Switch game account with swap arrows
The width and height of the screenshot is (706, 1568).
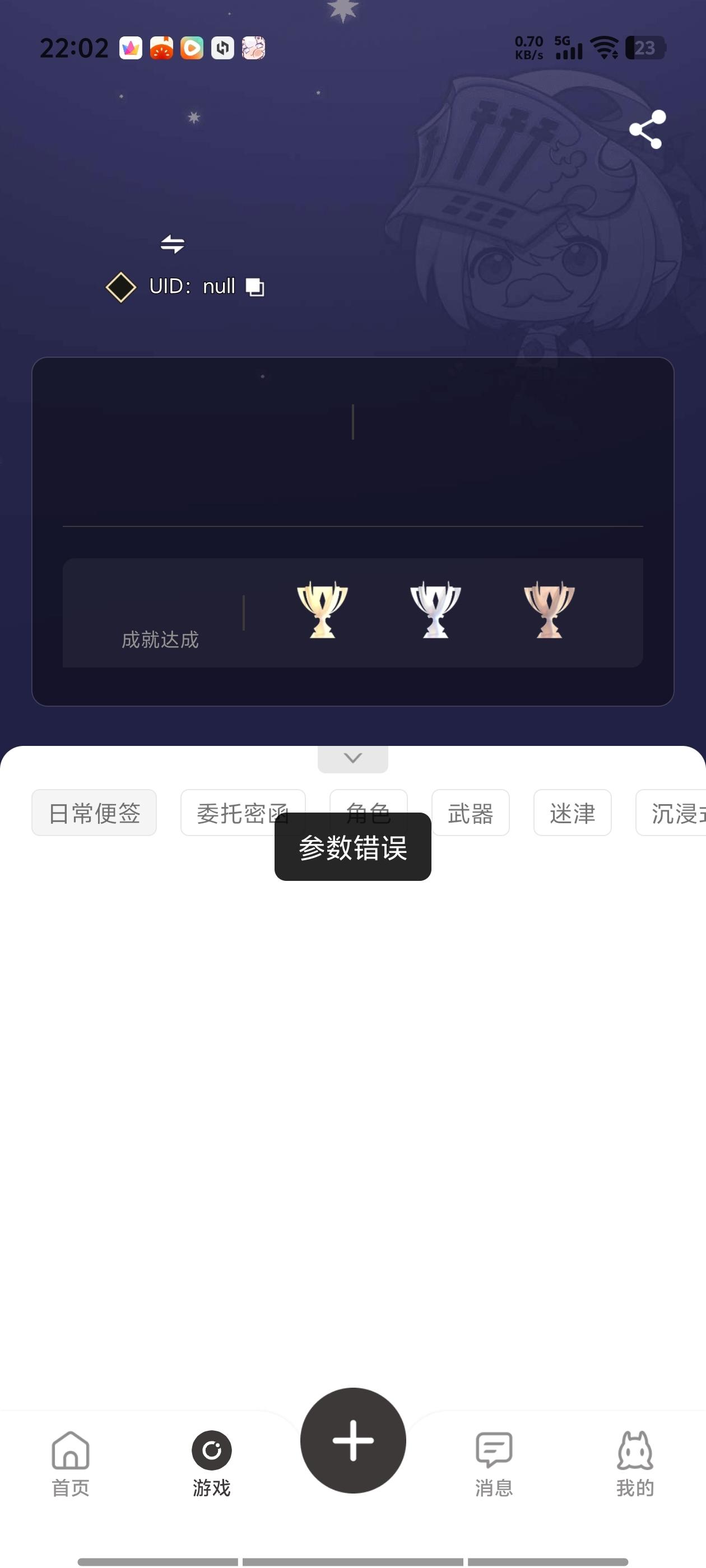(173, 244)
